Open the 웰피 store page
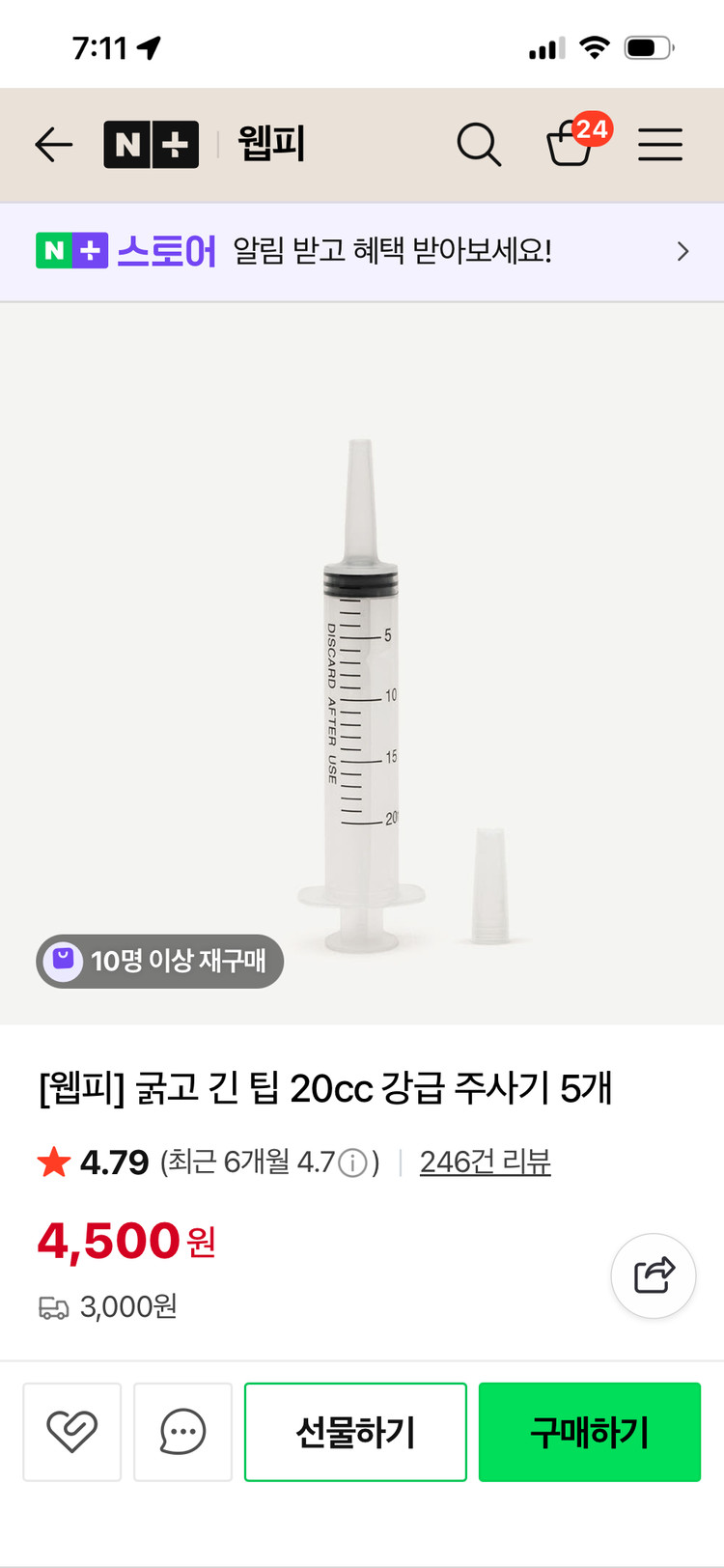The width and height of the screenshot is (724, 1568). (x=271, y=145)
